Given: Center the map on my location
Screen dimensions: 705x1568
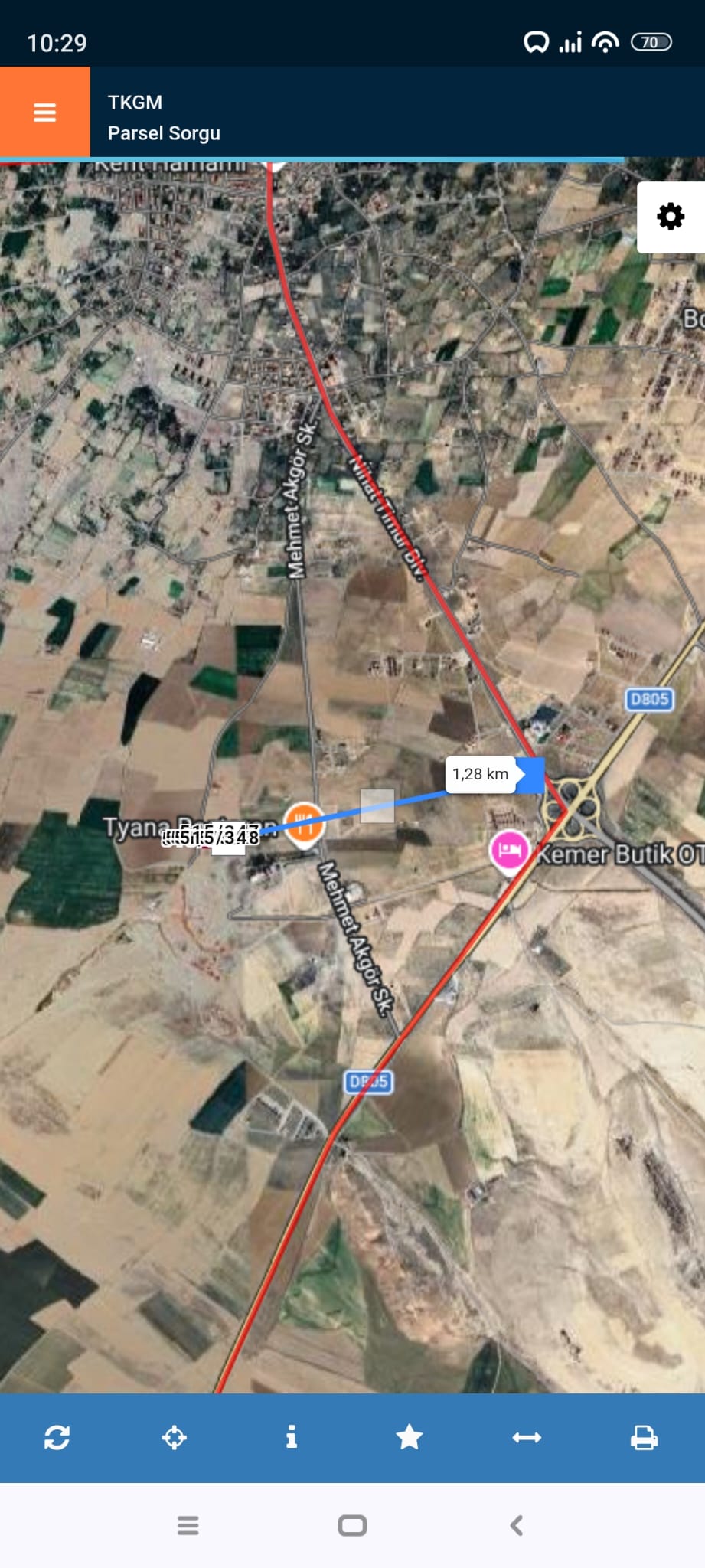Looking at the screenshot, I should (x=175, y=1437).
